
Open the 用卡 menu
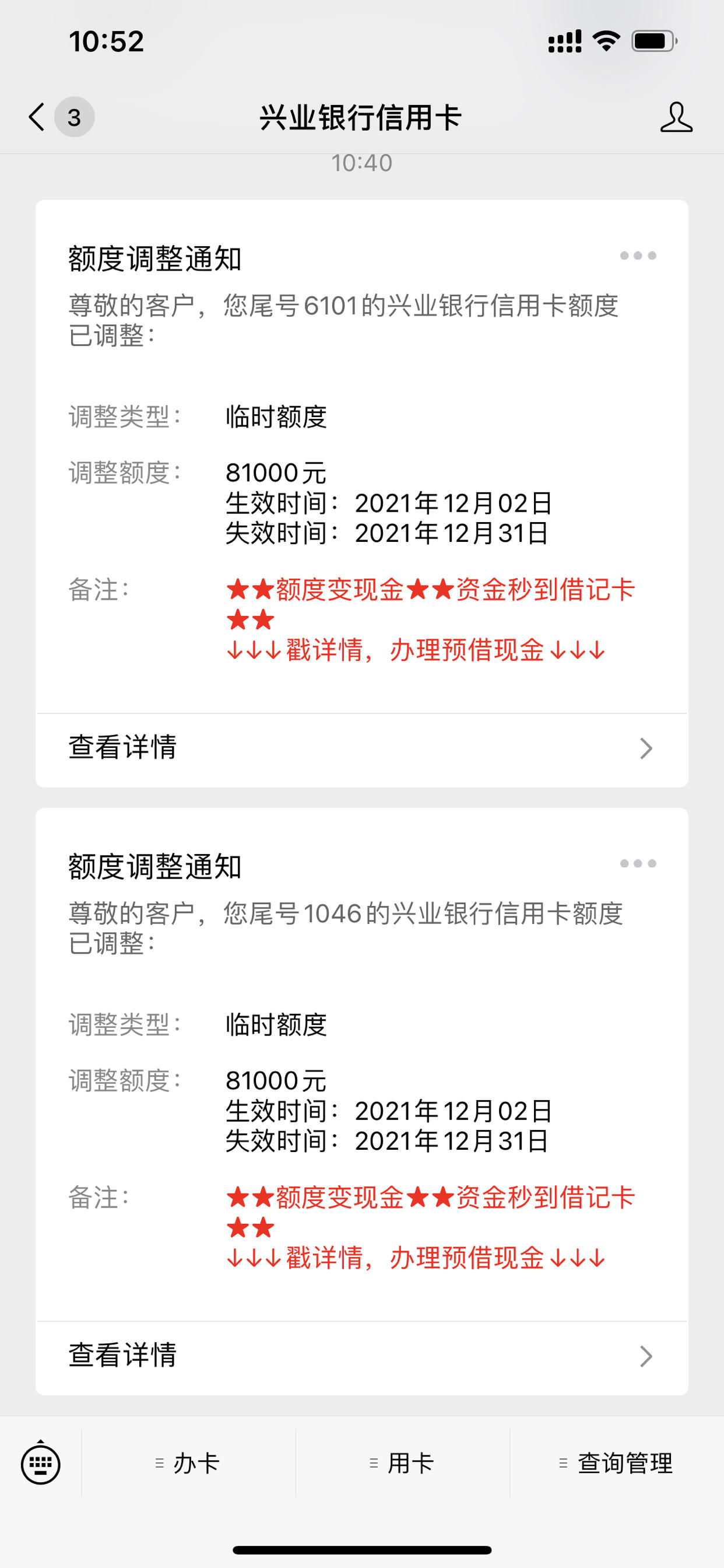(402, 1464)
